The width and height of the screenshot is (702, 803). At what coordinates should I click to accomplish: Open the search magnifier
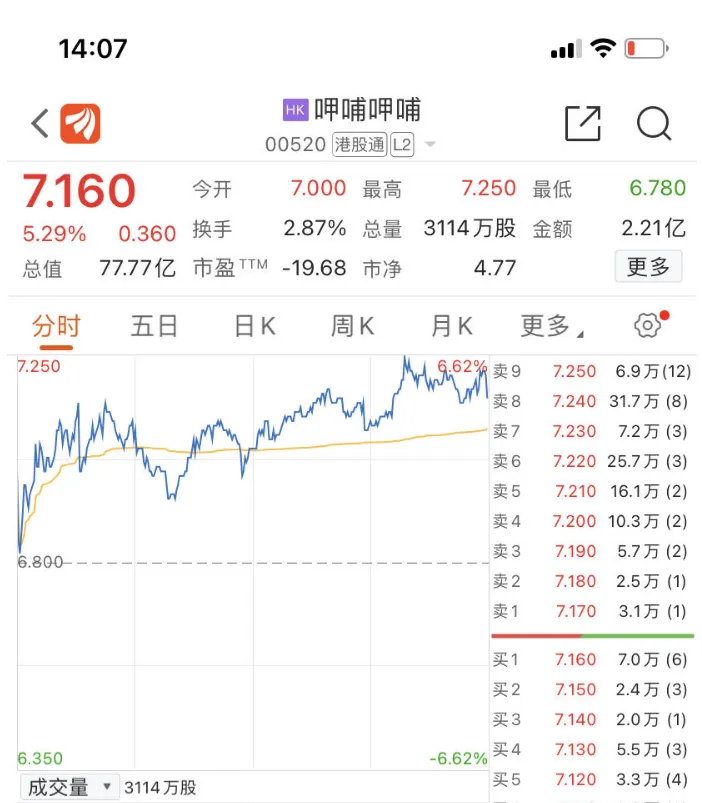(x=653, y=124)
